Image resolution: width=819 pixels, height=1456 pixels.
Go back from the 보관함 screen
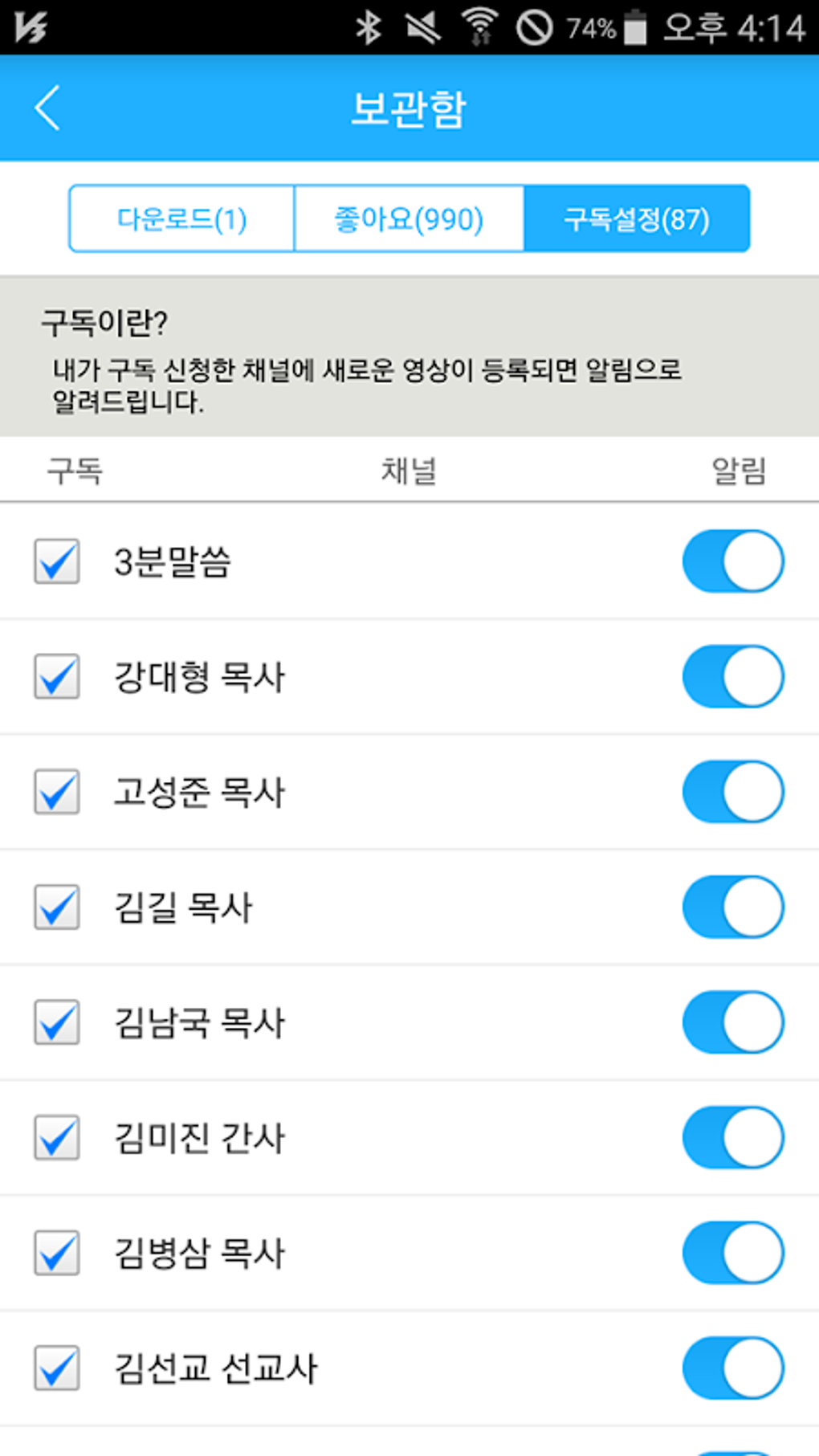tap(48, 108)
